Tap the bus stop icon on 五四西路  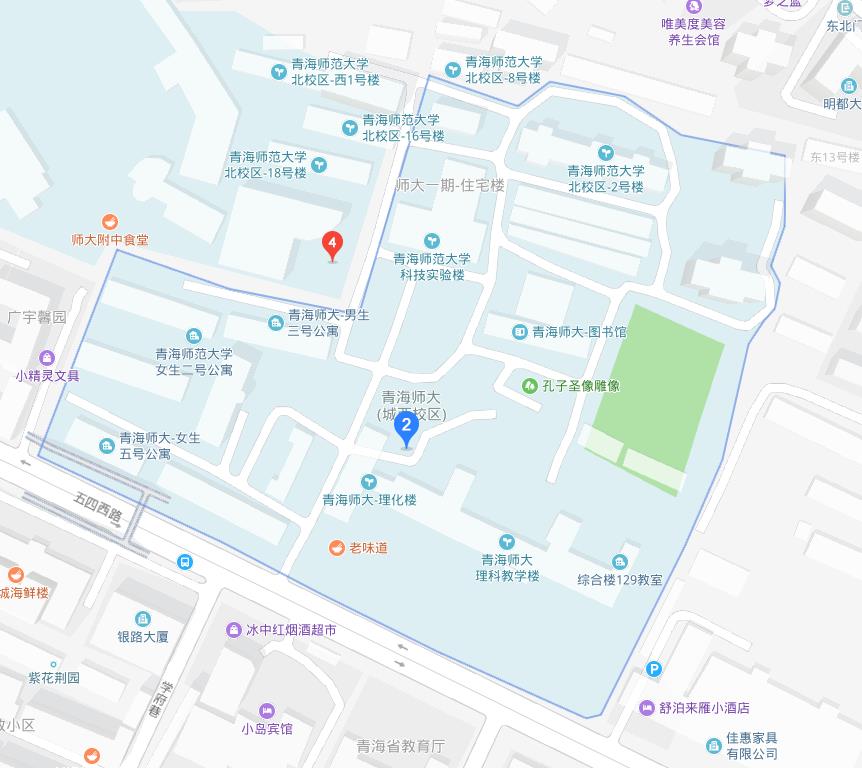(185, 562)
